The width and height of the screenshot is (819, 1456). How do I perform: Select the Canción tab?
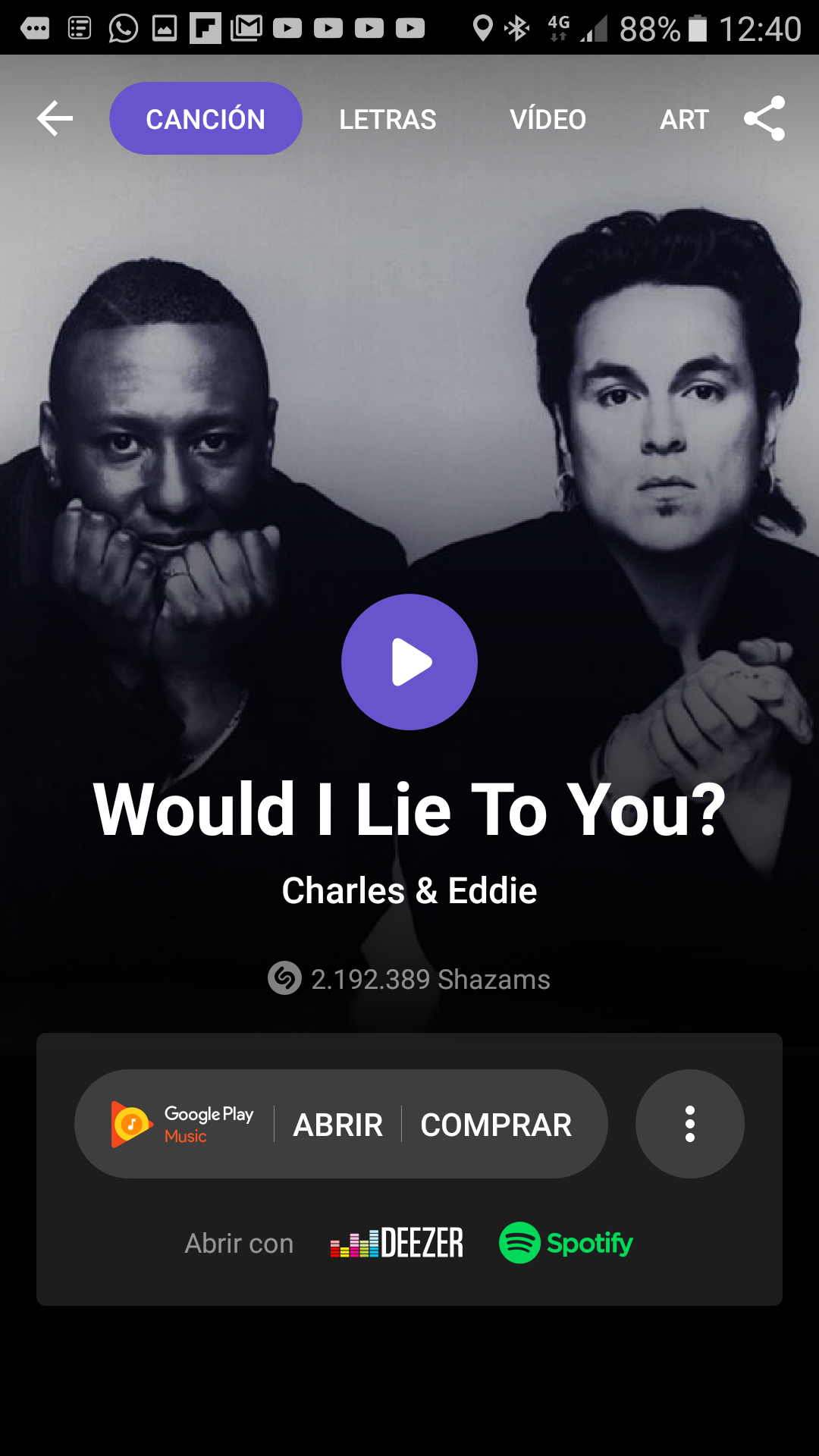tap(206, 119)
